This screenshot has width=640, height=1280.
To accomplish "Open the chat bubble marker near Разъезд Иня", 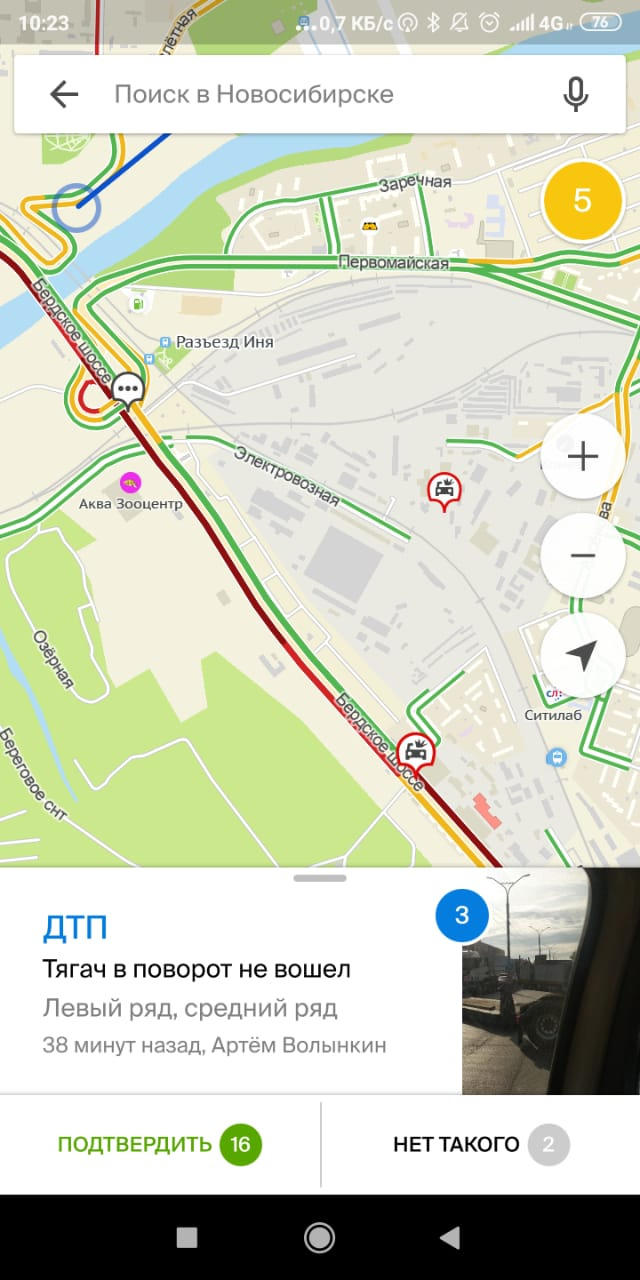I will tap(128, 388).
